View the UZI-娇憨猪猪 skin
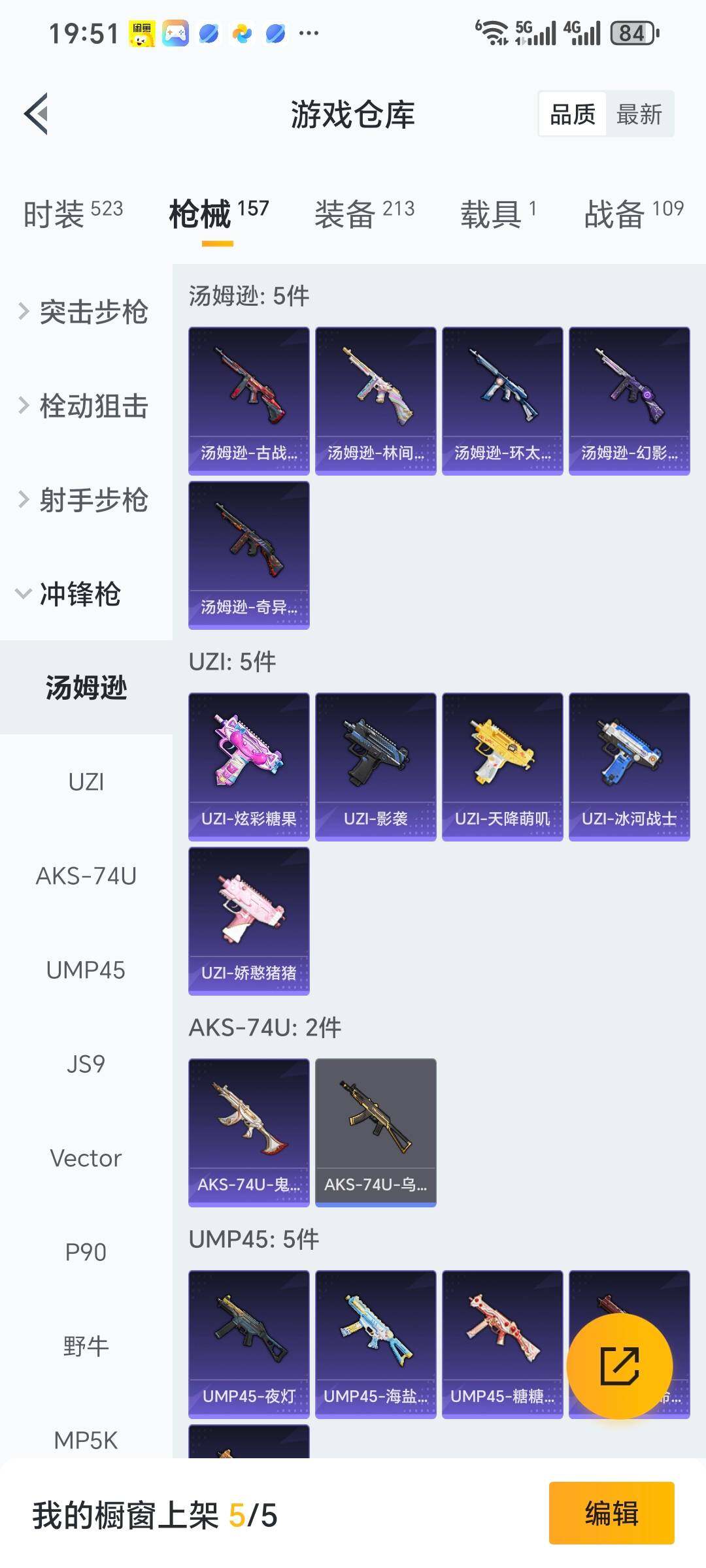The image size is (706, 1568). click(x=248, y=921)
